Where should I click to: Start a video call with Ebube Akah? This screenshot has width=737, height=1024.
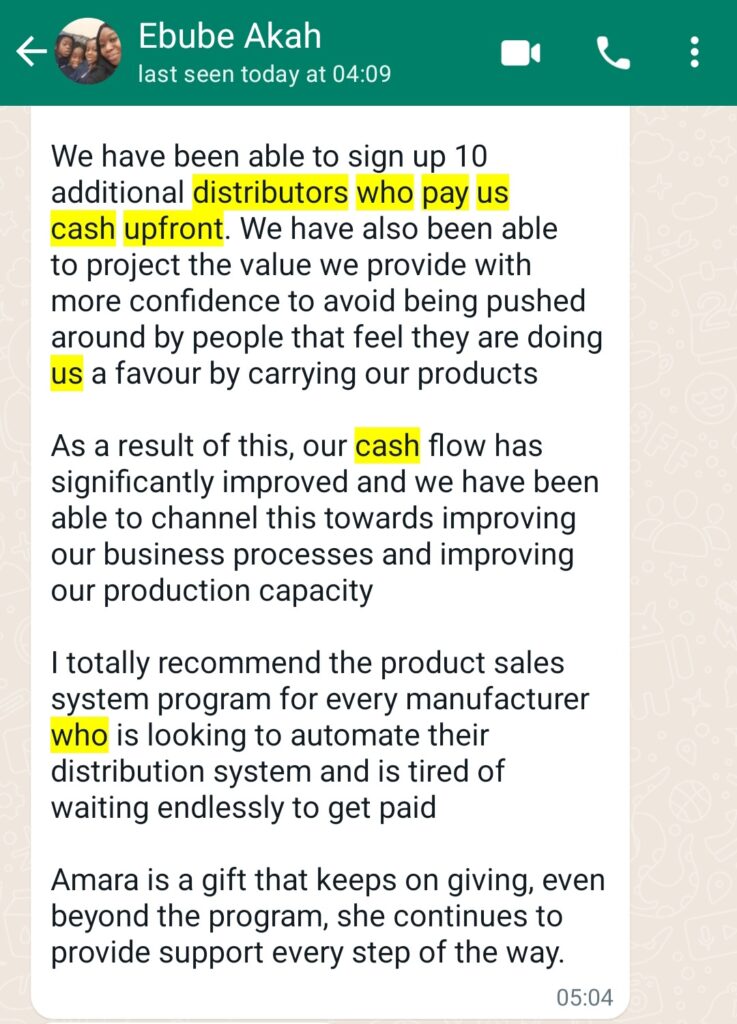(x=520, y=53)
